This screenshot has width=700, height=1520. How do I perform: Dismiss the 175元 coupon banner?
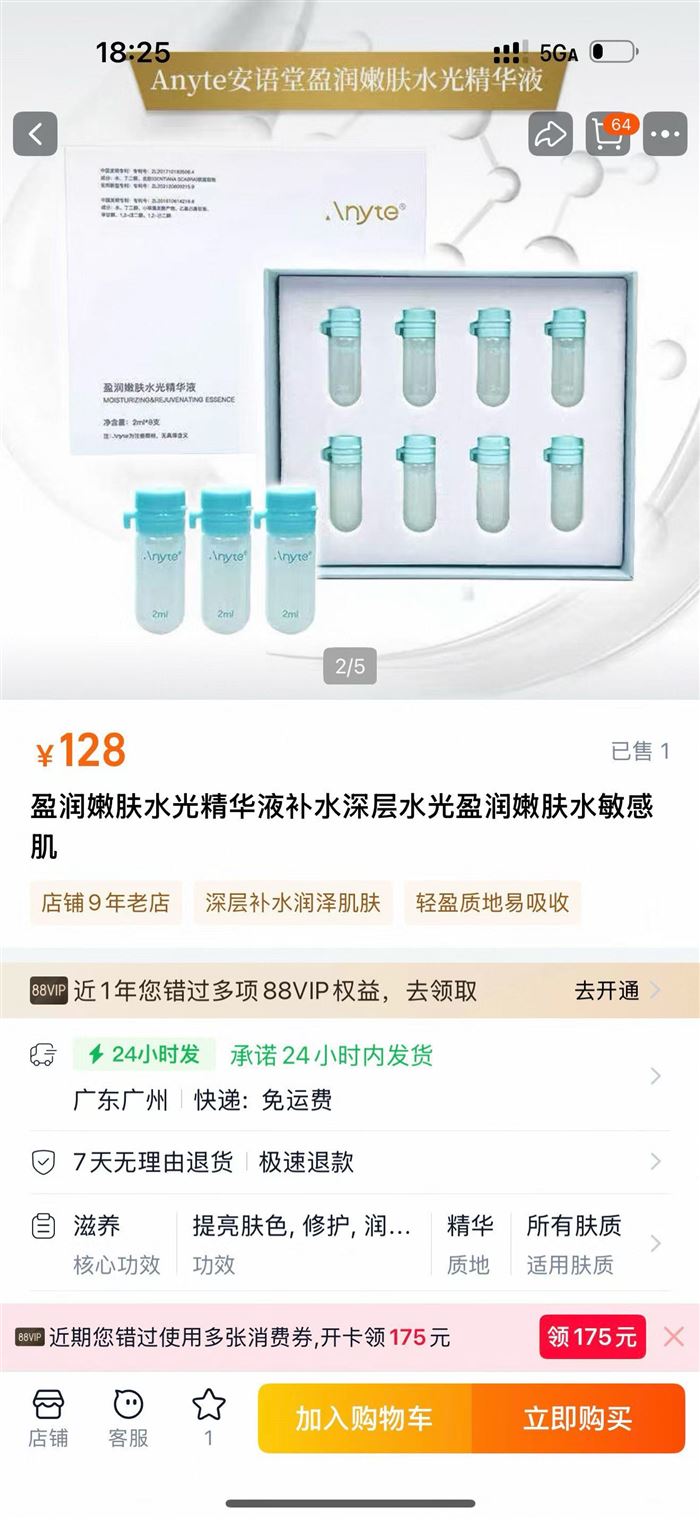pos(674,1337)
